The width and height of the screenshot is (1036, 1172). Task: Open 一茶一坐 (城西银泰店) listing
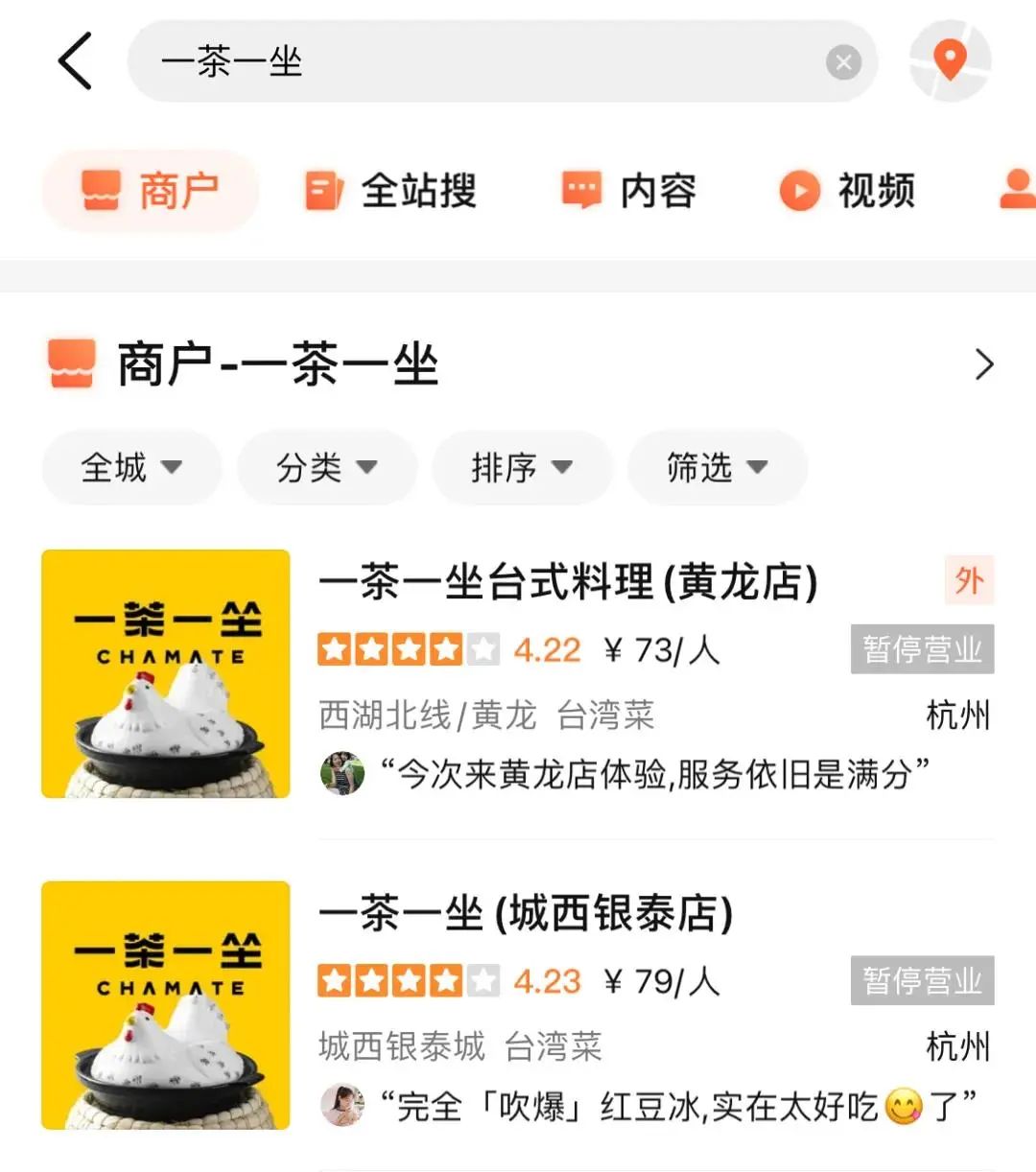point(526,913)
